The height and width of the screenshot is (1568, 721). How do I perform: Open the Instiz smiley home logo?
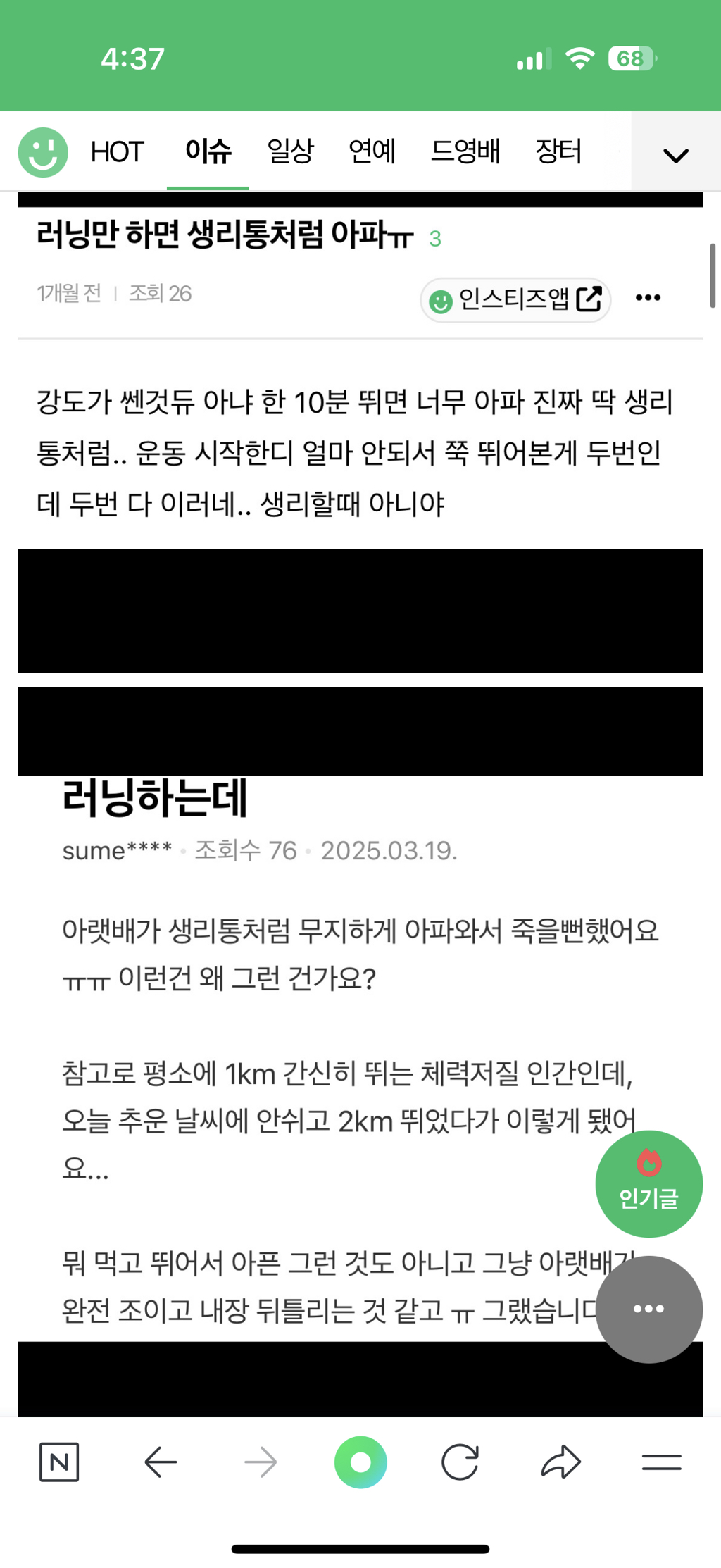click(43, 152)
